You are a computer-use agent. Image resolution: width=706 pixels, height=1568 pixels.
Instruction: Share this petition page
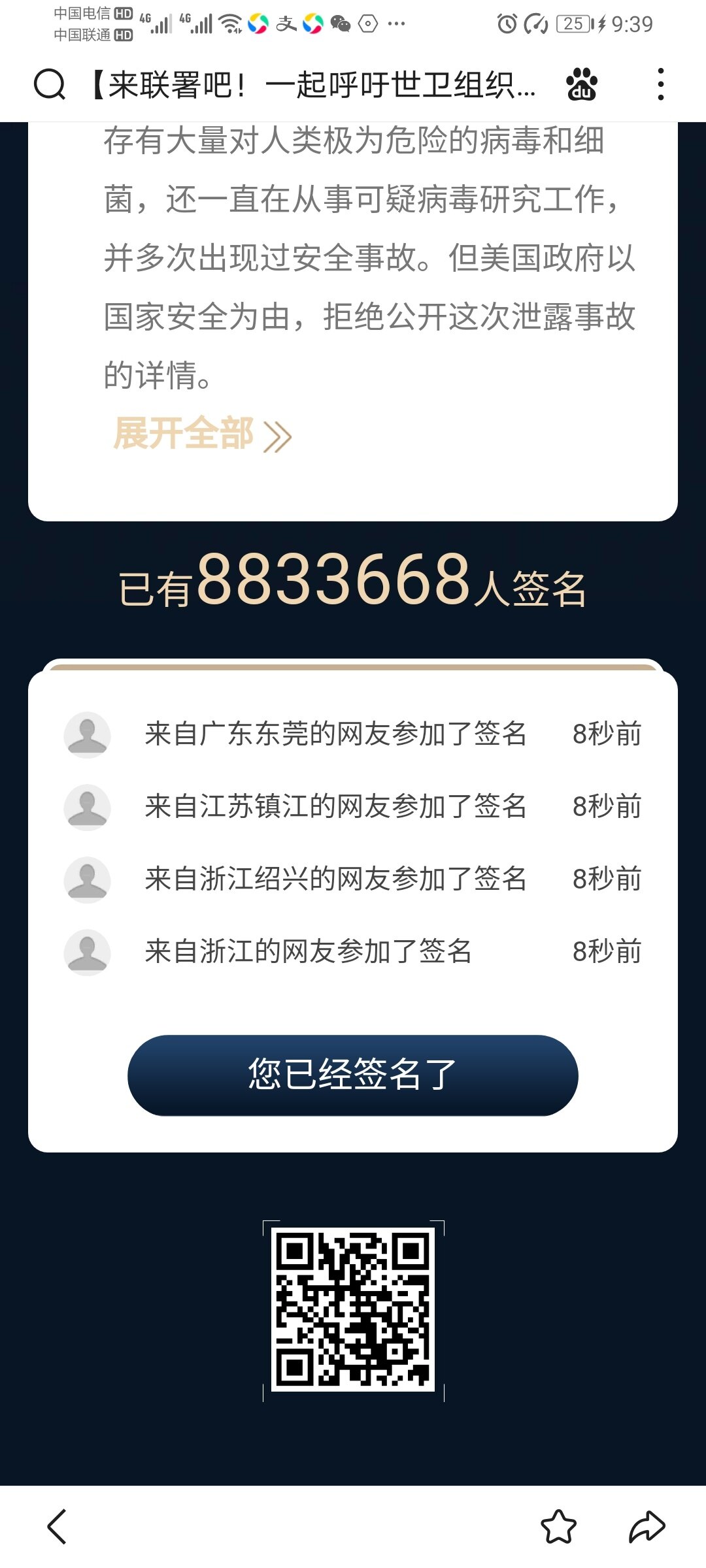tap(647, 1527)
